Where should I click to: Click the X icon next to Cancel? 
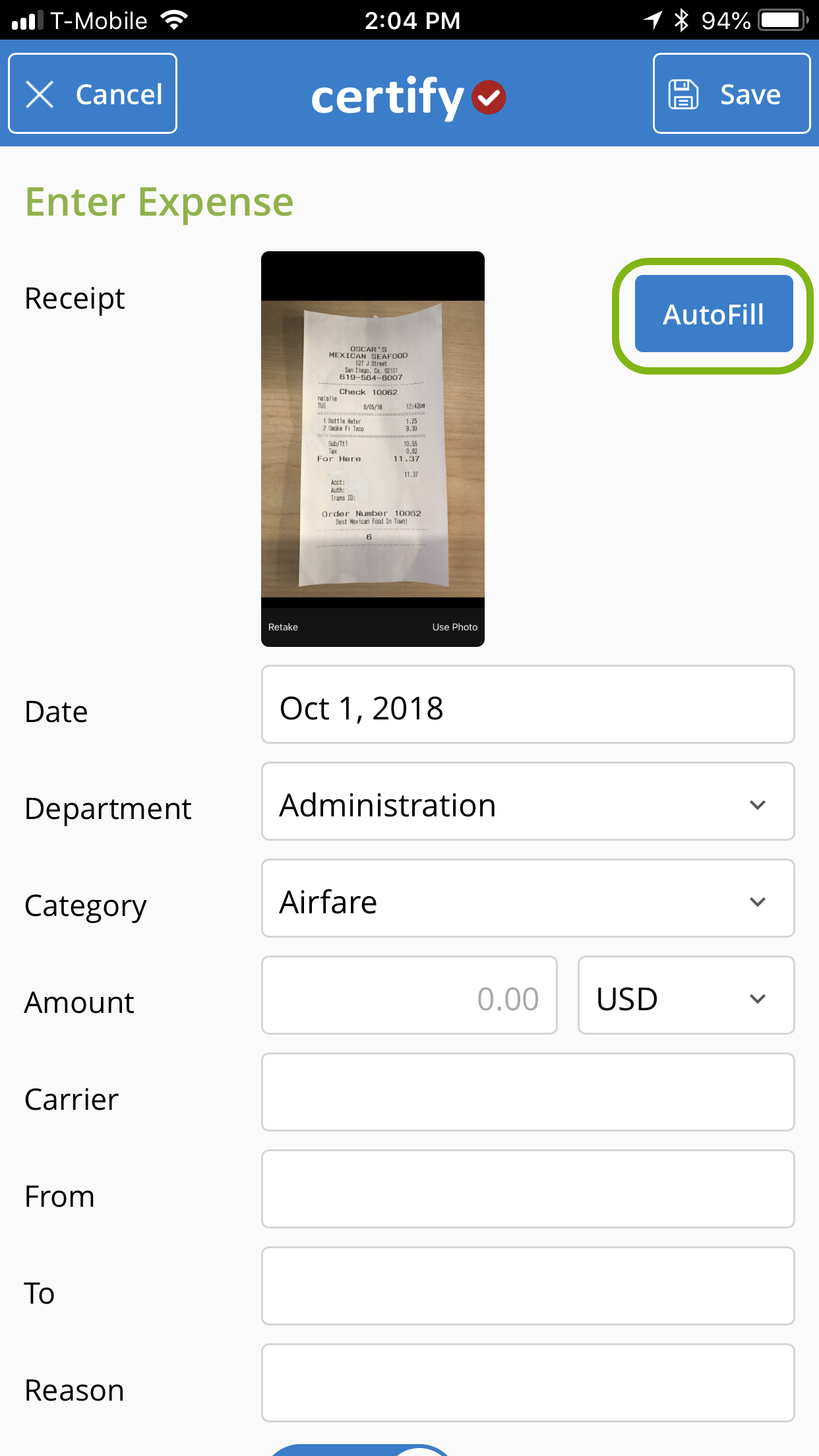click(41, 93)
